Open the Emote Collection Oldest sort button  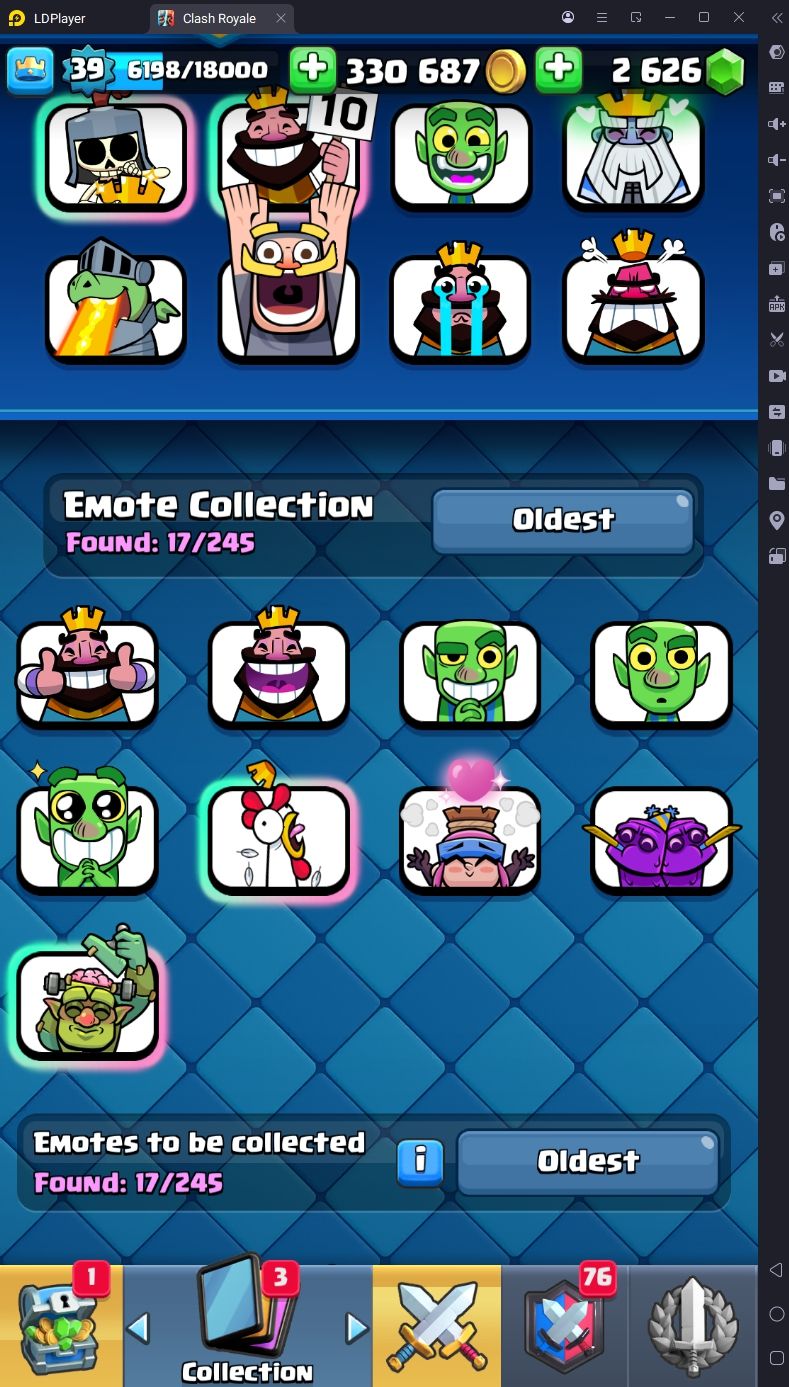pyautogui.click(x=563, y=520)
